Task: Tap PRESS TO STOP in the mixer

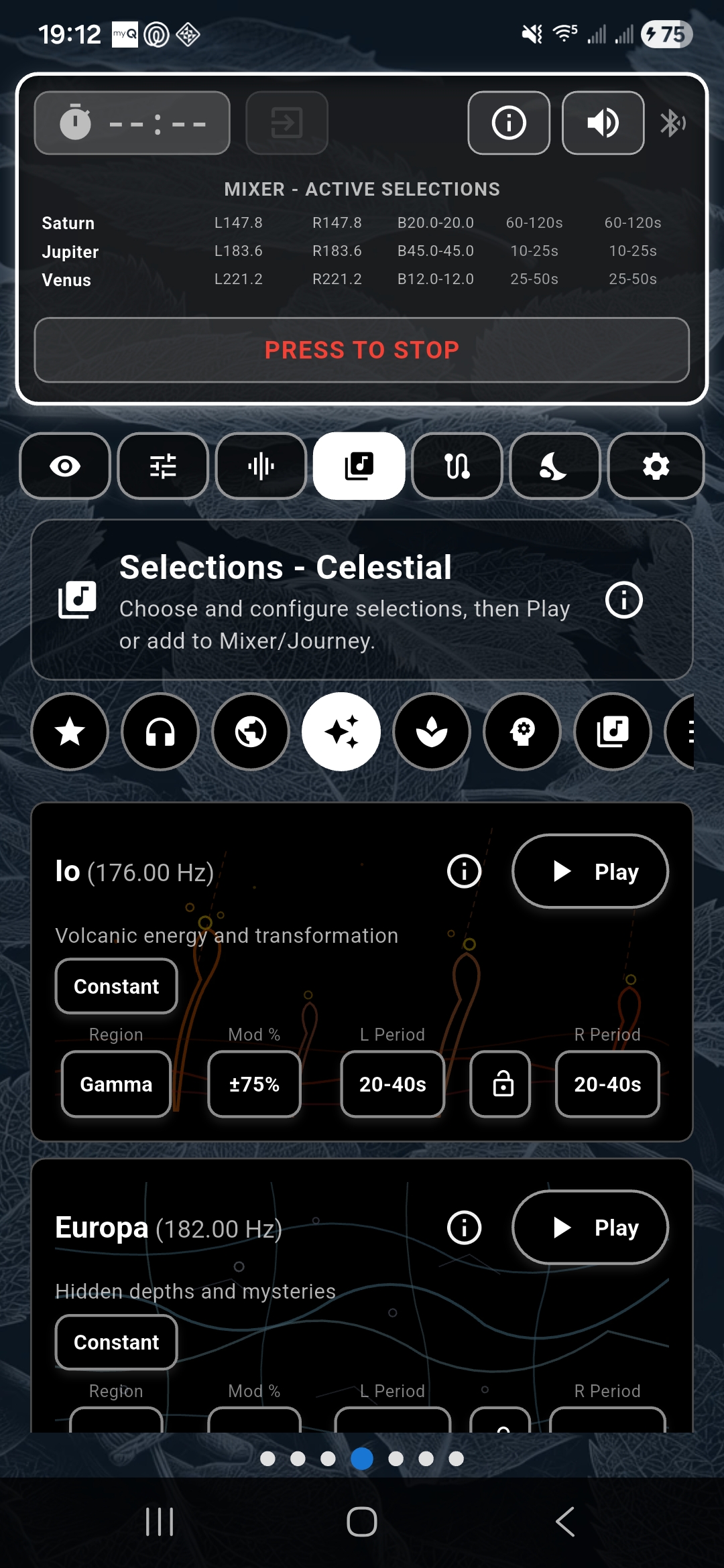Action: pos(362,350)
